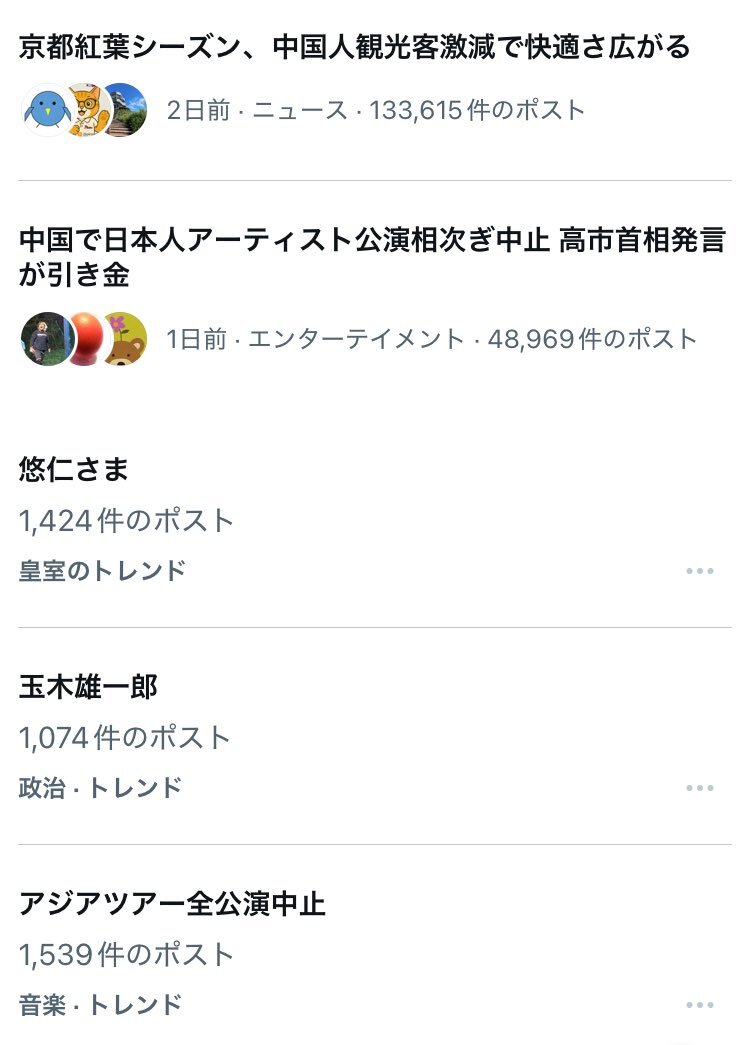Open more options for the 悠仁さま trend

[700, 571]
